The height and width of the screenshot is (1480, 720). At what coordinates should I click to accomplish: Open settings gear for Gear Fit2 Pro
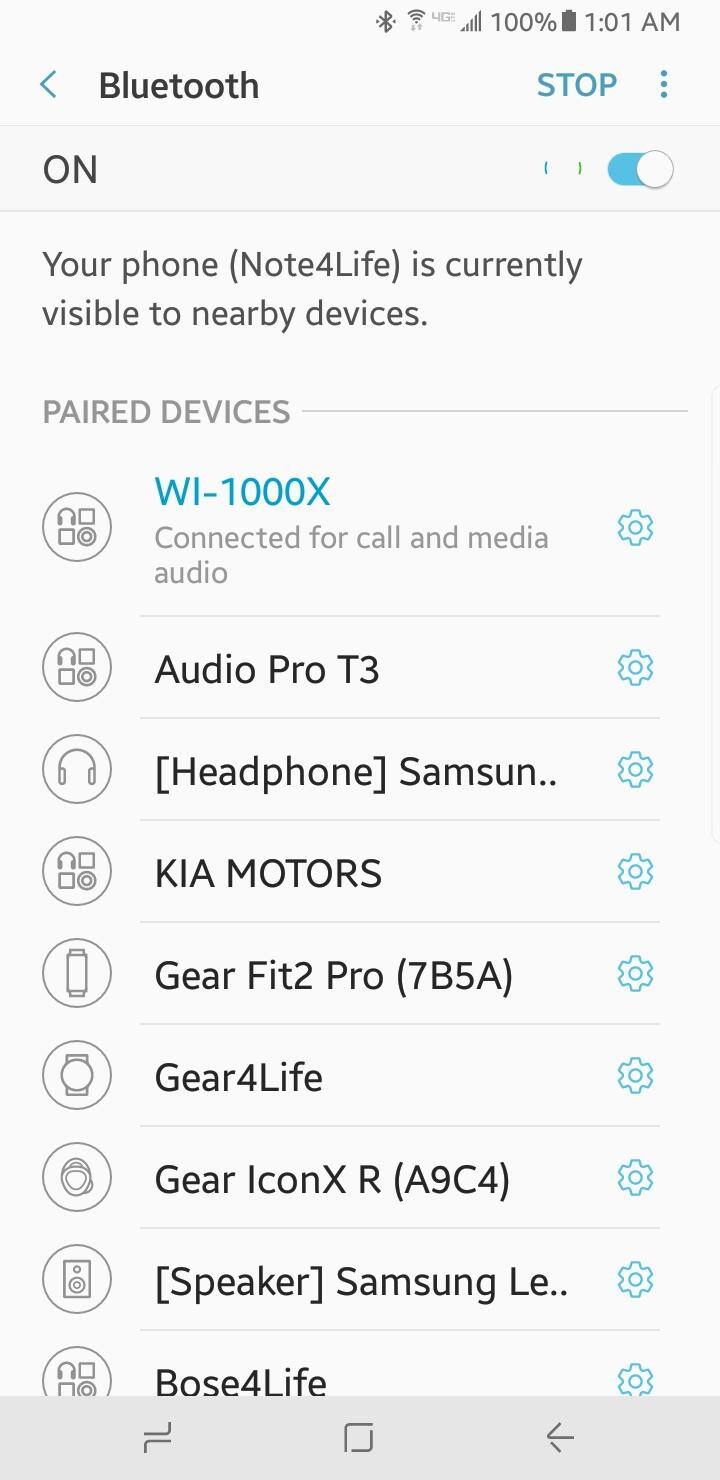(x=635, y=973)
